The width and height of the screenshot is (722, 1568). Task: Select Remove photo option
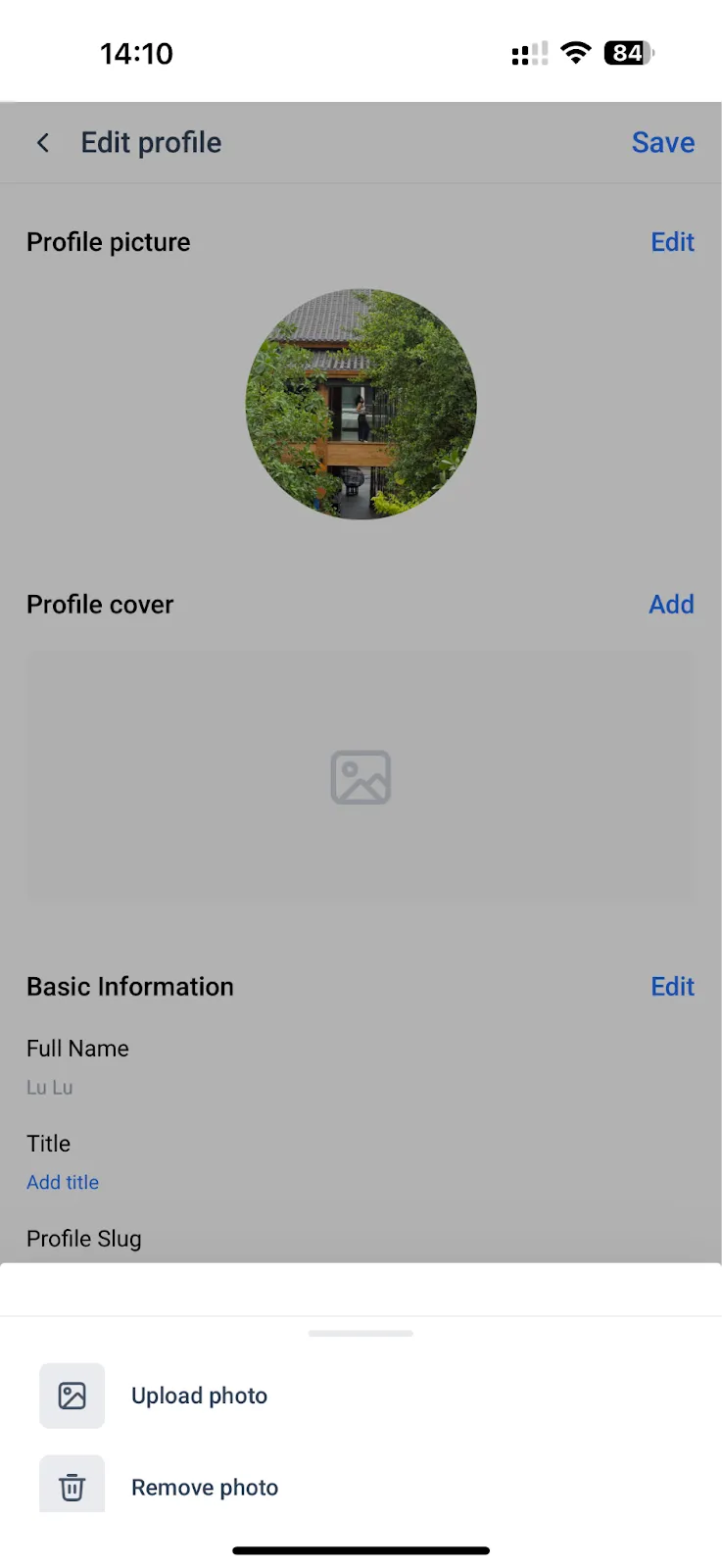tap(204, 1488)
